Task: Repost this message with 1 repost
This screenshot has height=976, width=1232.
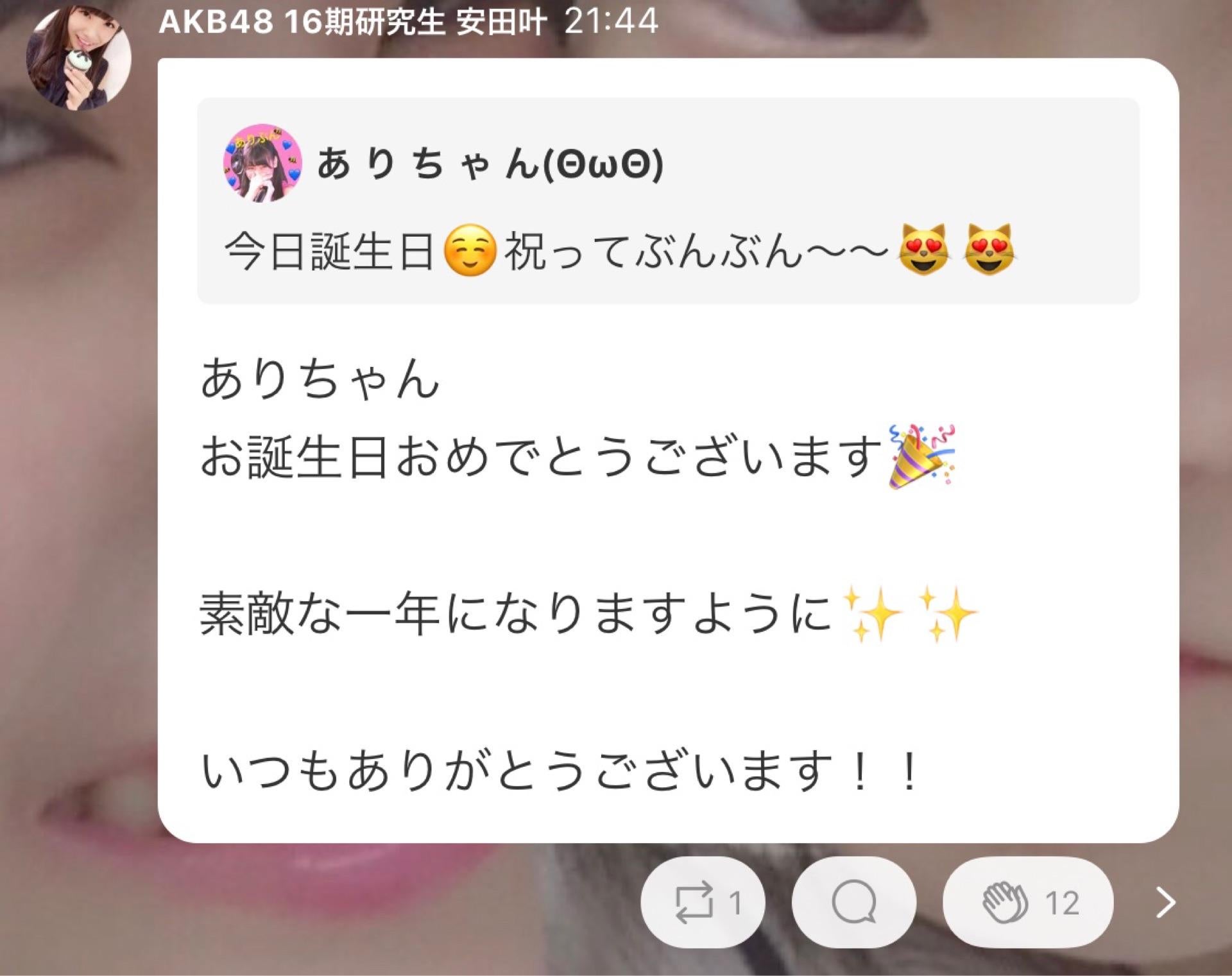Action: tap(703, 902)
